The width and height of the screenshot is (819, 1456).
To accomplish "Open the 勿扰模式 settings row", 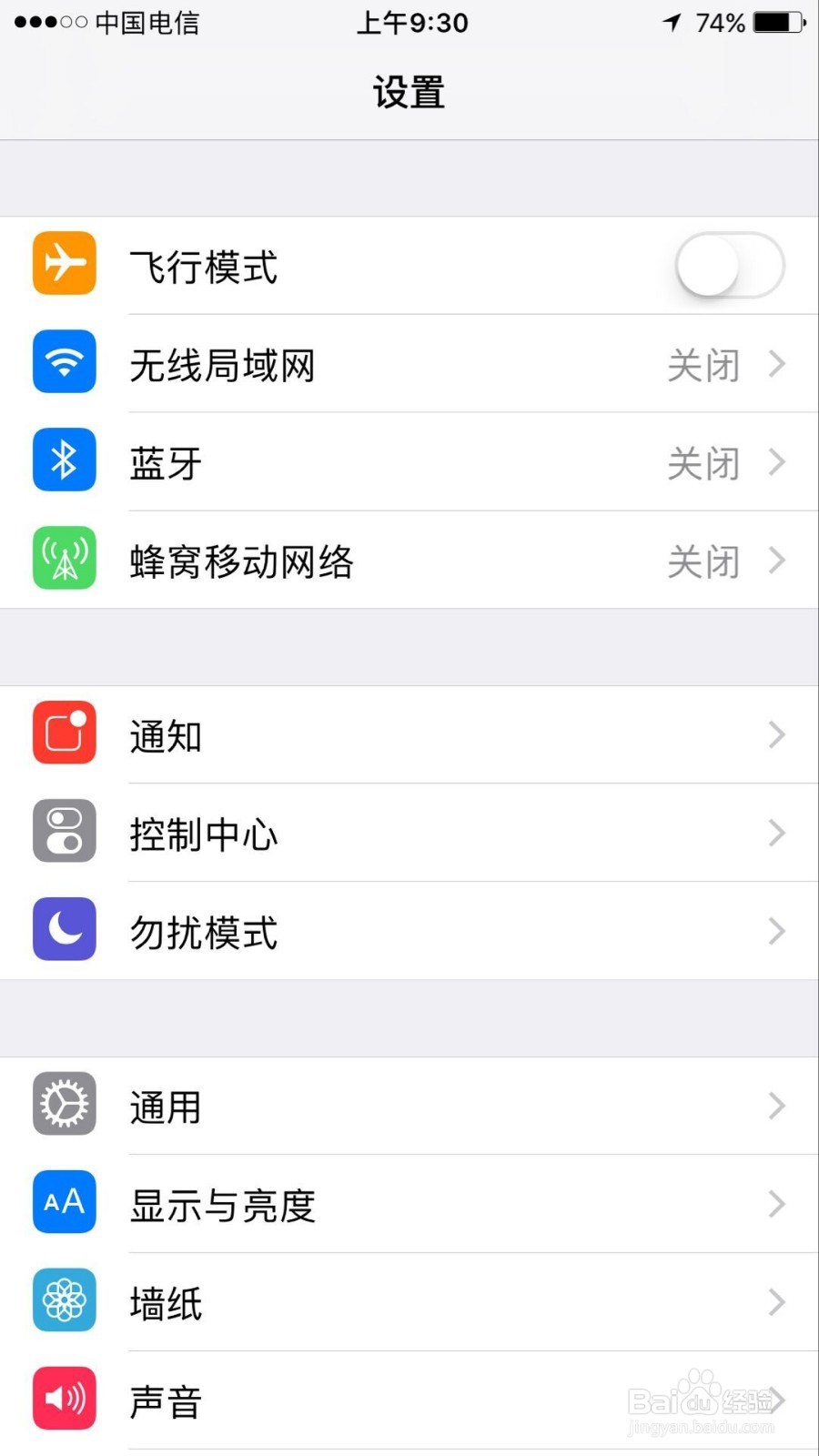I will pos(409,930).
